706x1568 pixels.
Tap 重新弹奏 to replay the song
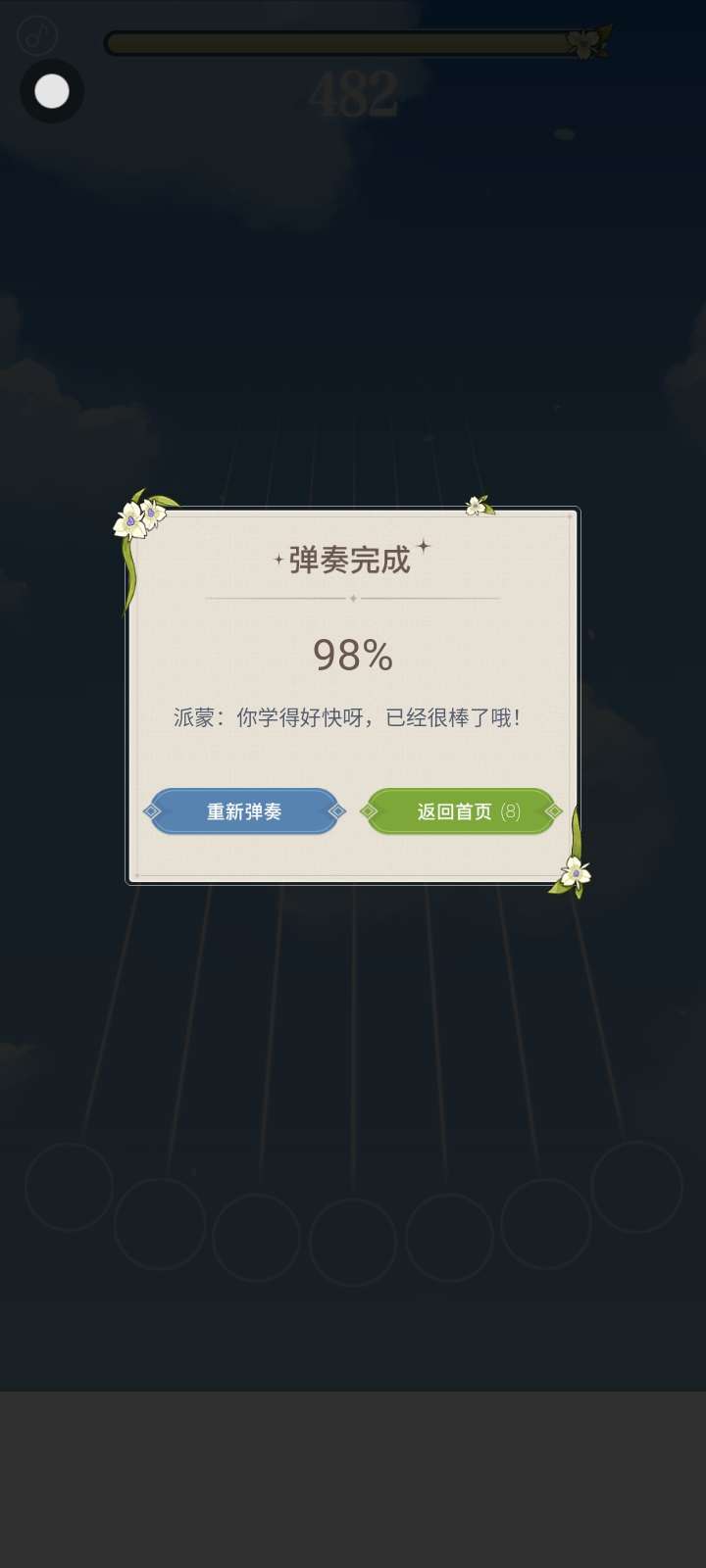244,811
